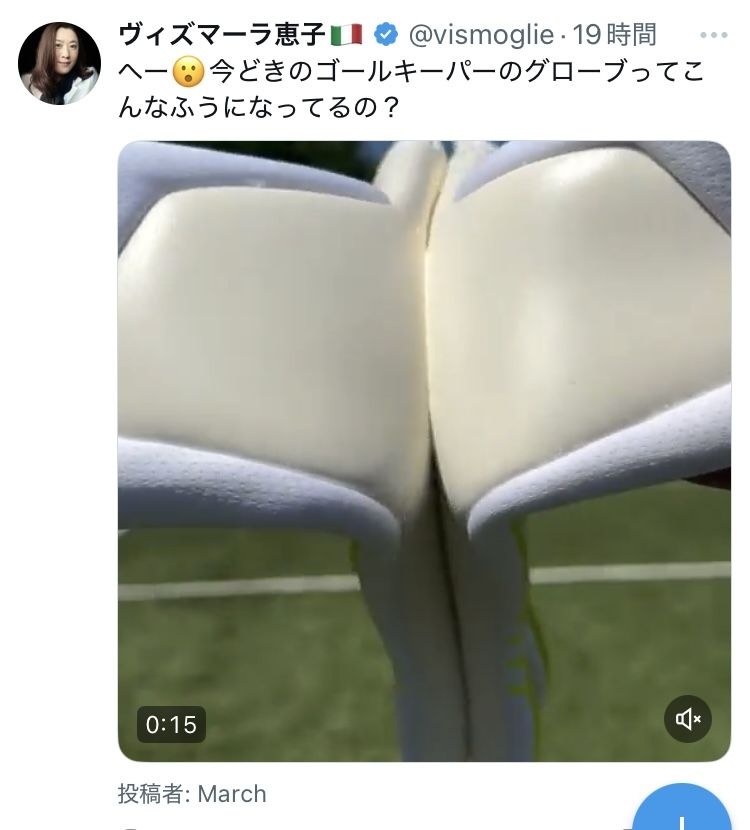
Task: Unmute the video sound
Action: point(688,718)
